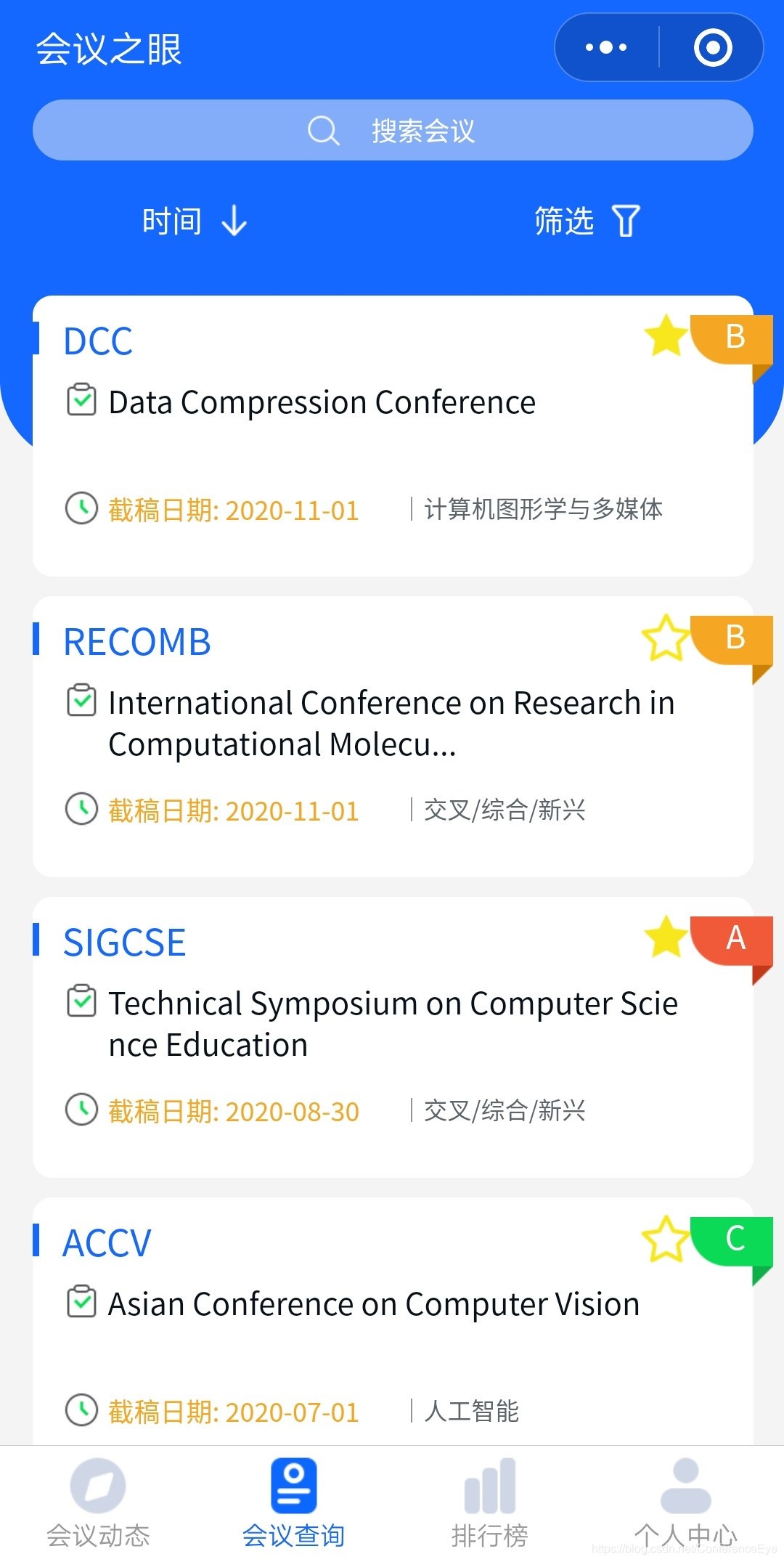This screenshot has height=1562, width=784.
Task: Unfavorite DCC with its star
Action: point(666,336)
